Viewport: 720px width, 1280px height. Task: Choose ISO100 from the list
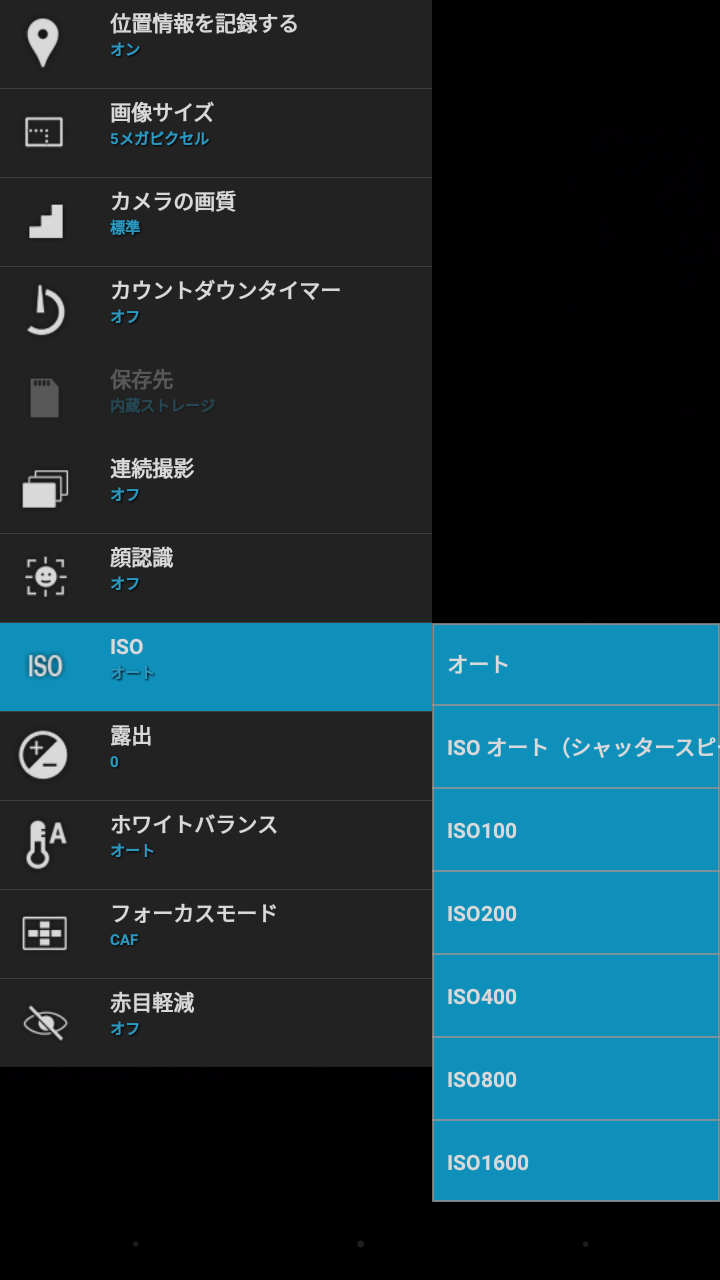click(x=575, y=830)
